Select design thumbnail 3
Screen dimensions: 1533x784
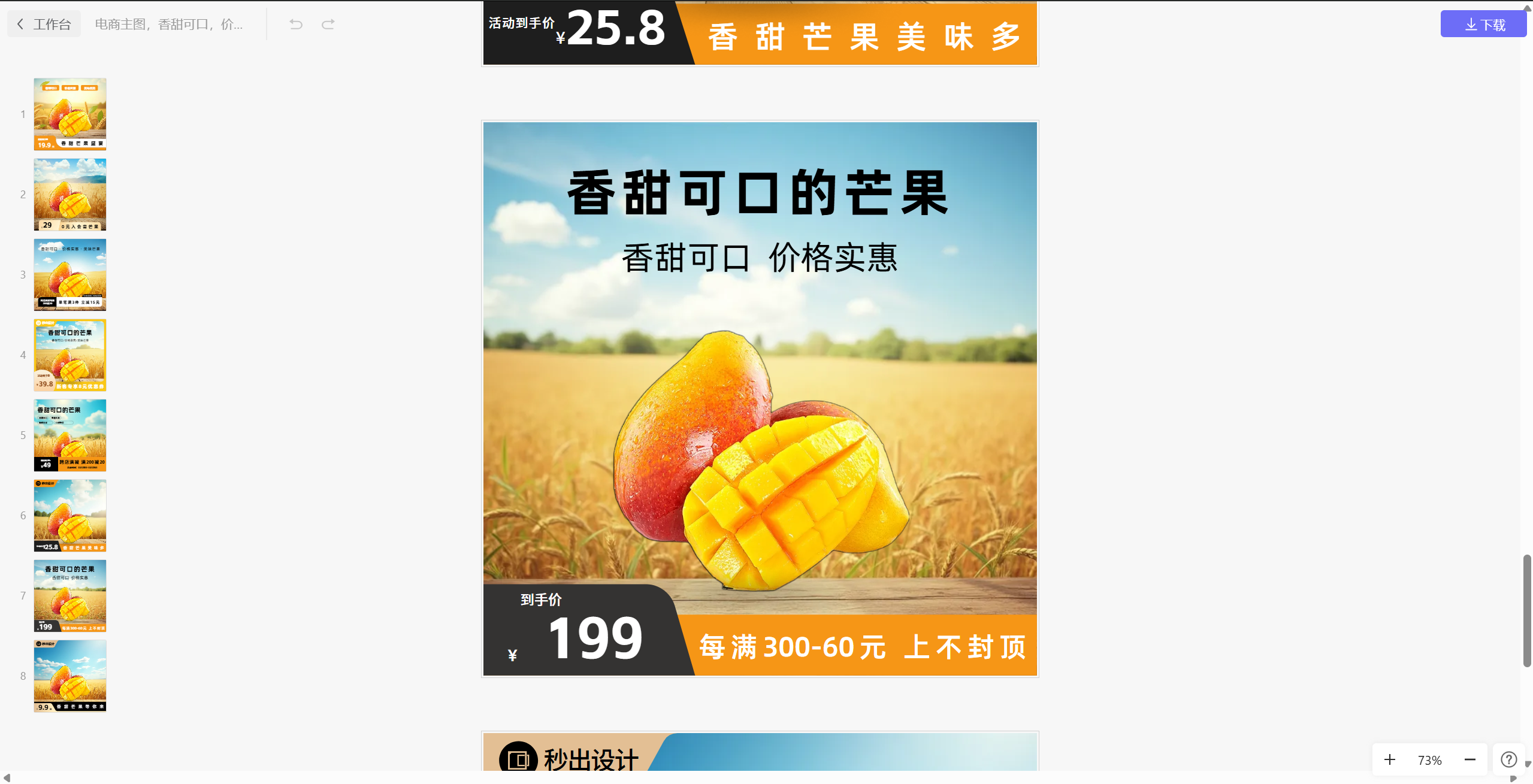pos(70,274)
